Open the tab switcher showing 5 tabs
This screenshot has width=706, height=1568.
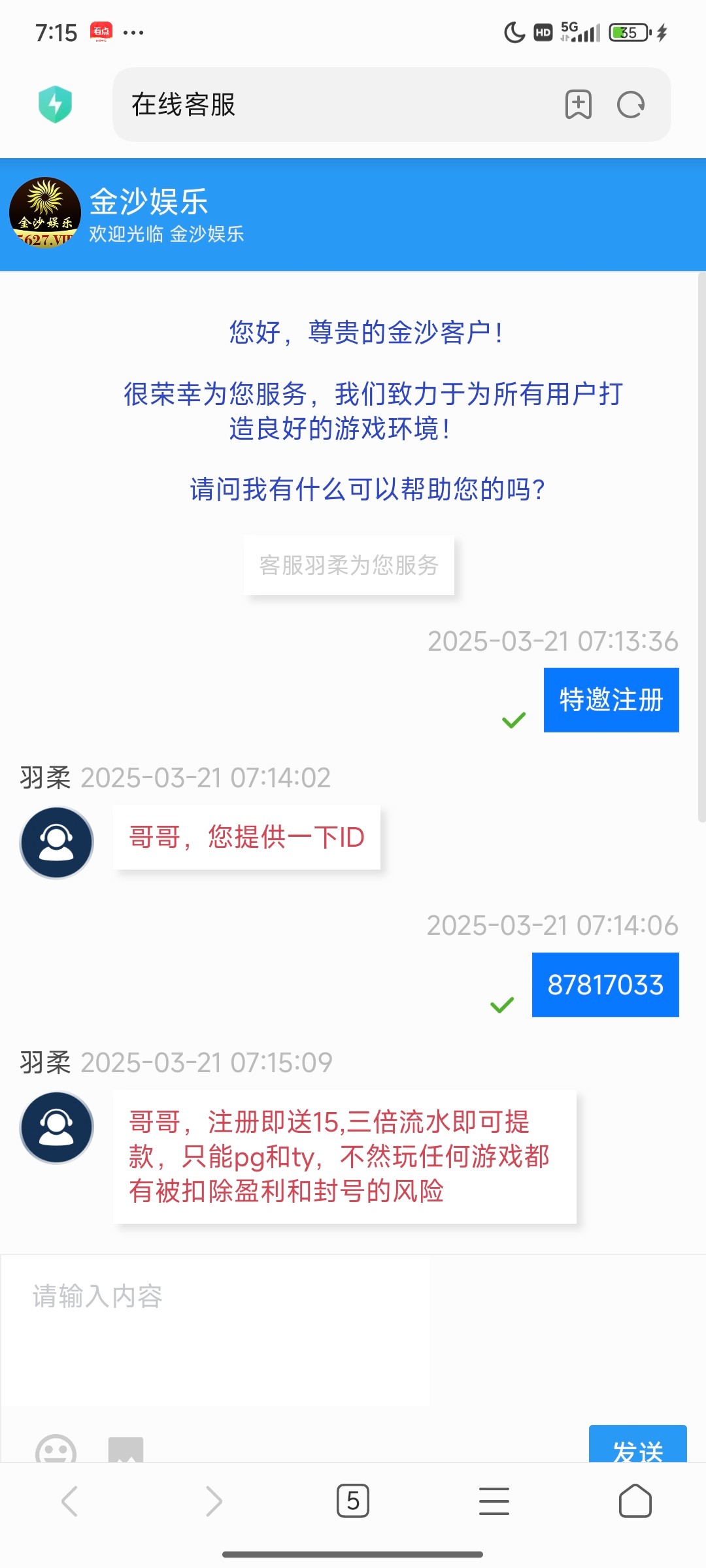(353, 1500)
